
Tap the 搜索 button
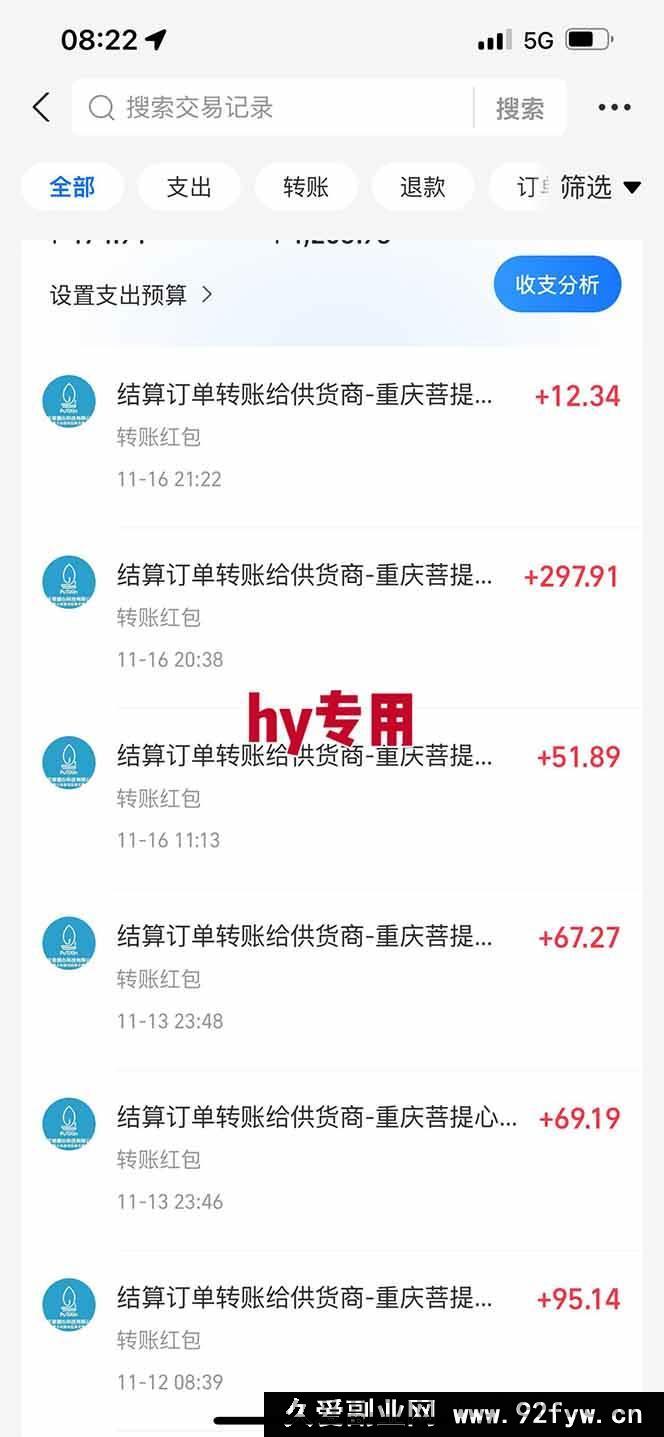click(520, 108)
